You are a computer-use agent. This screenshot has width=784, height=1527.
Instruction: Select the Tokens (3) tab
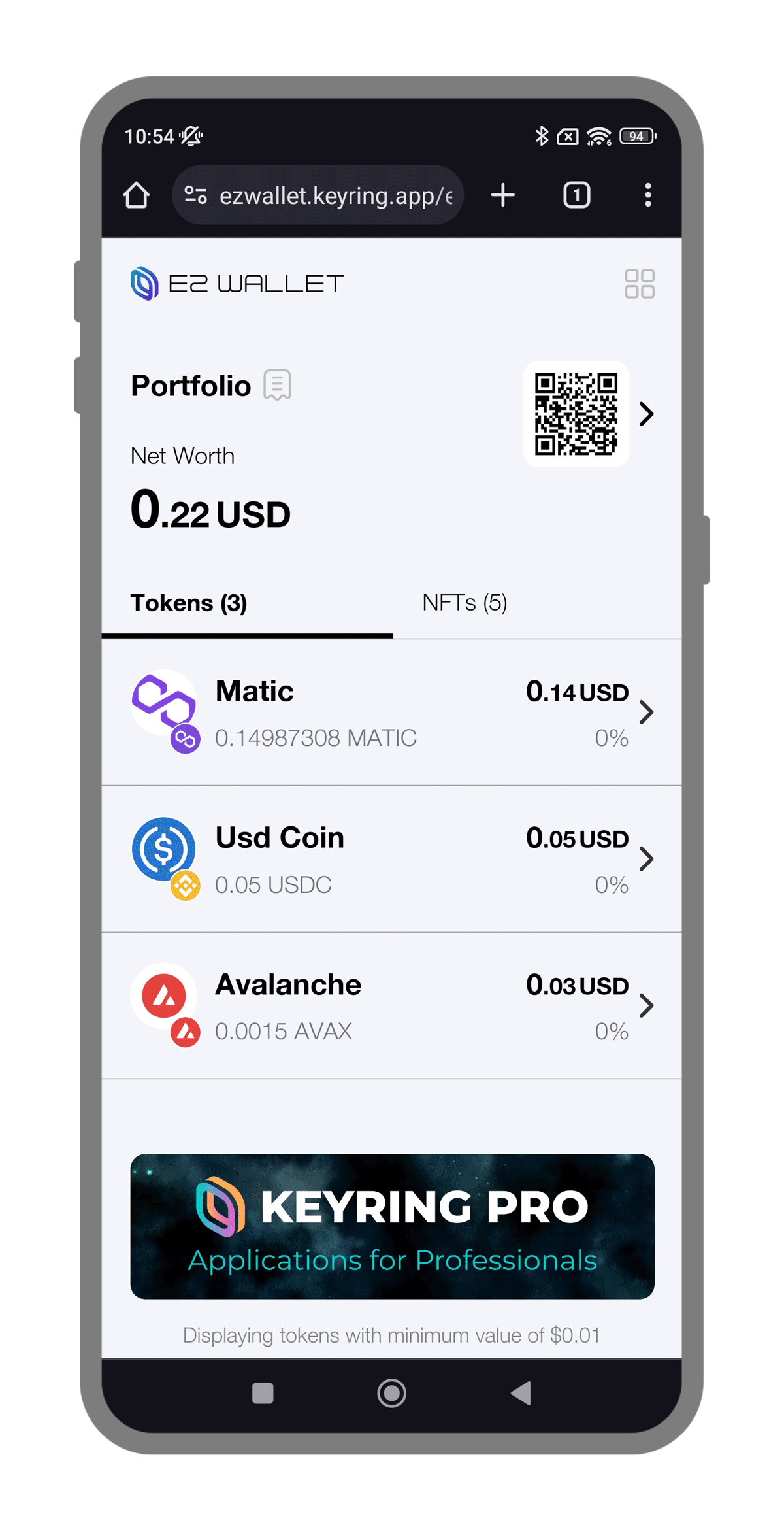pos(189,603)
